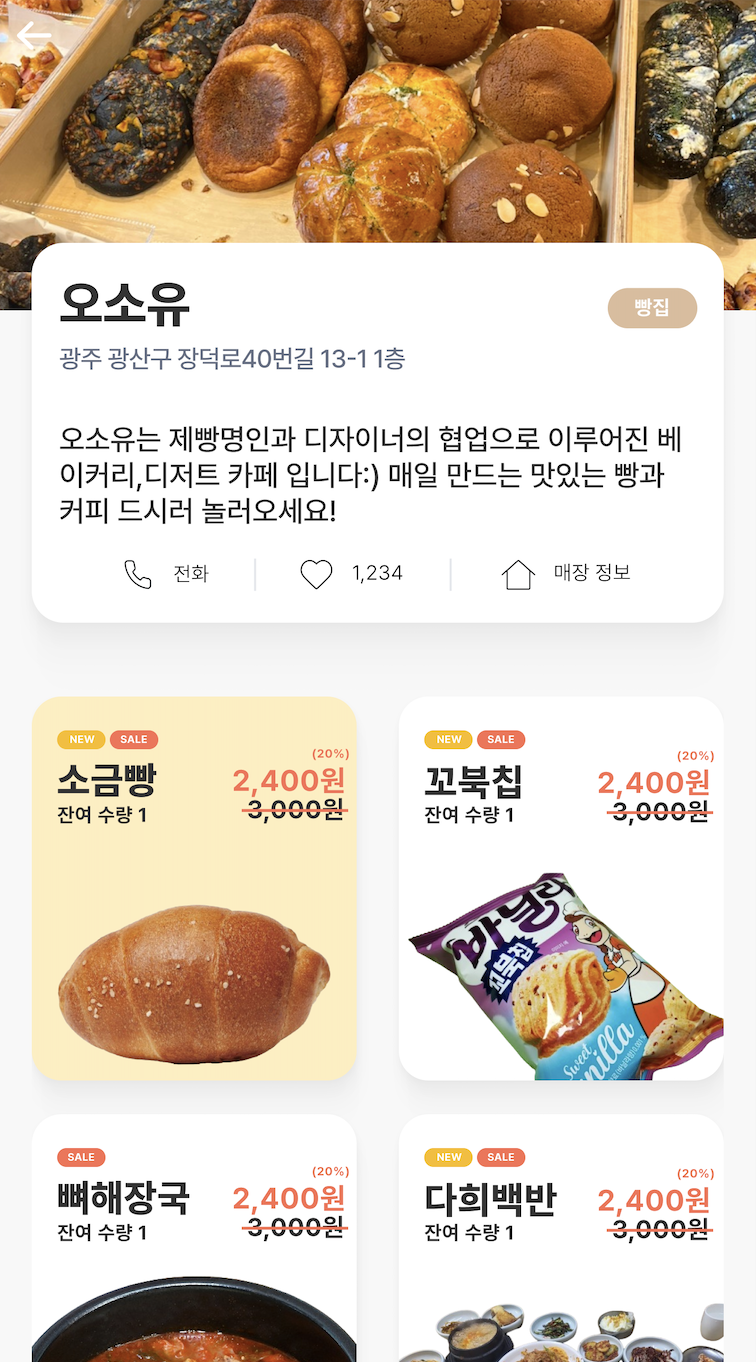Click the 1,234 like count
Image resolution: width=756 pixels, height=1362 pixels.
380,573
